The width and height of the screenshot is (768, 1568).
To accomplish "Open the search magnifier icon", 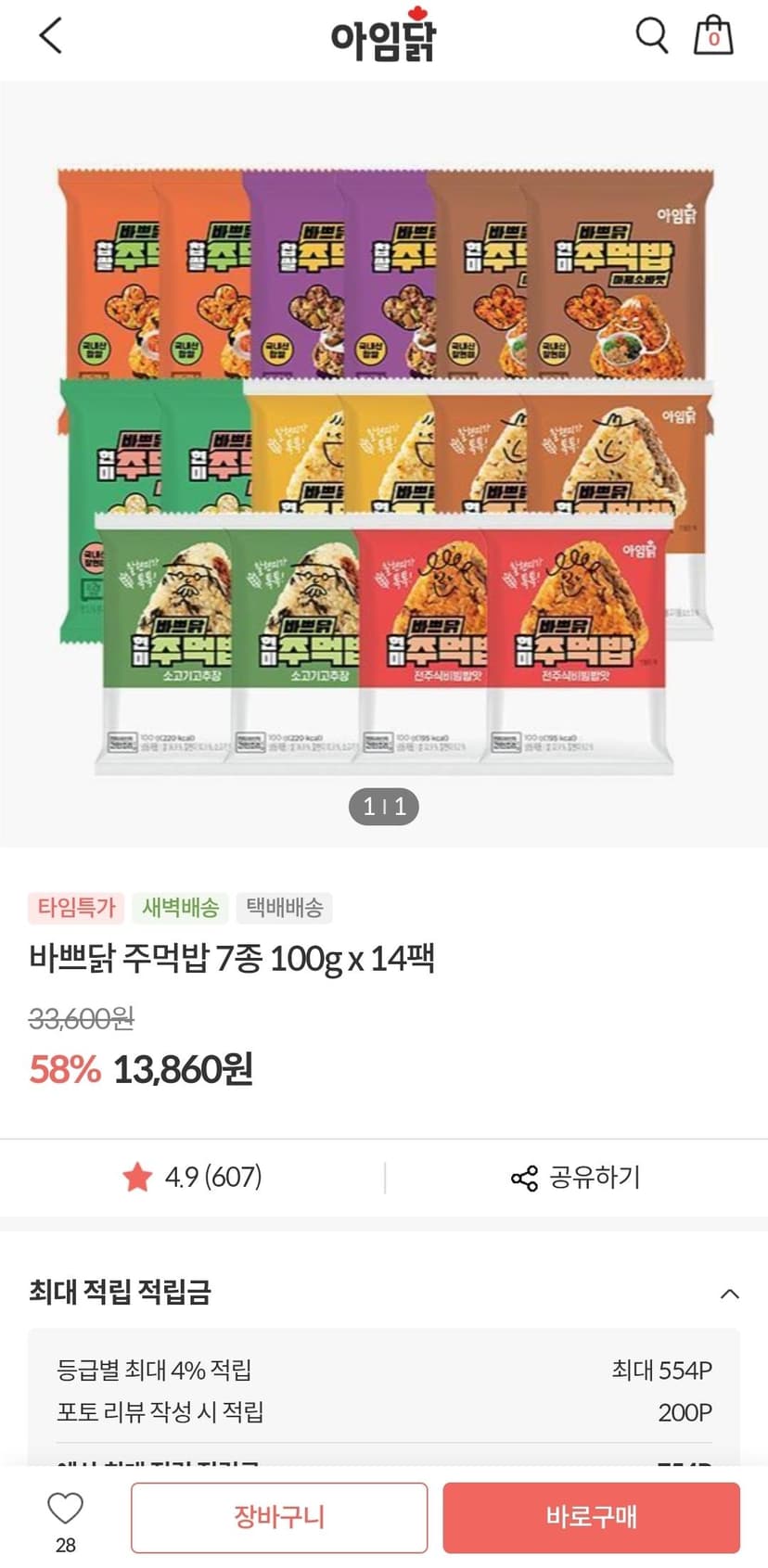I will pyautogui.click(x=652, y=36).
